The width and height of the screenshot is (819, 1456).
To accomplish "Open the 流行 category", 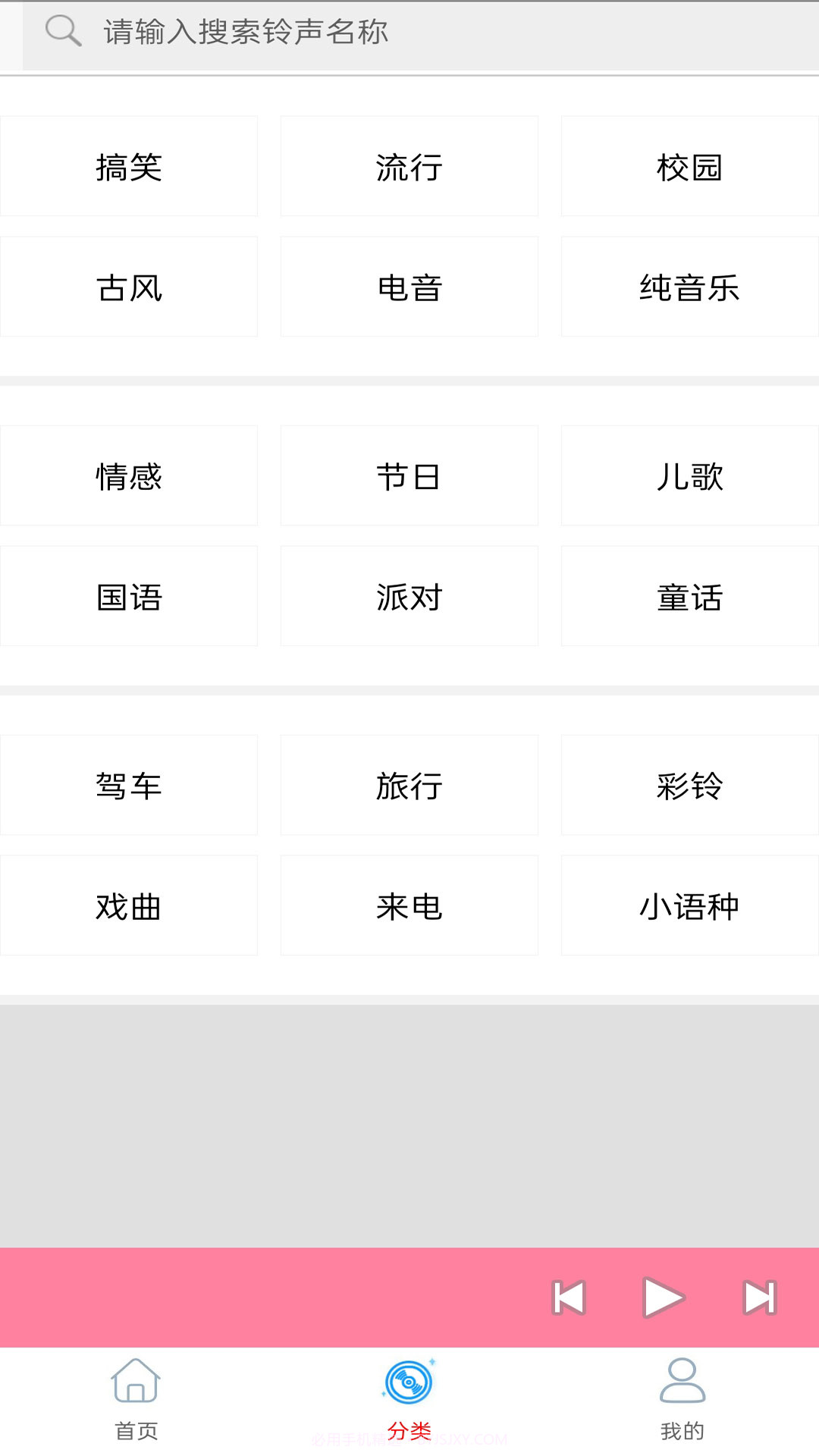I will [409, 167].
